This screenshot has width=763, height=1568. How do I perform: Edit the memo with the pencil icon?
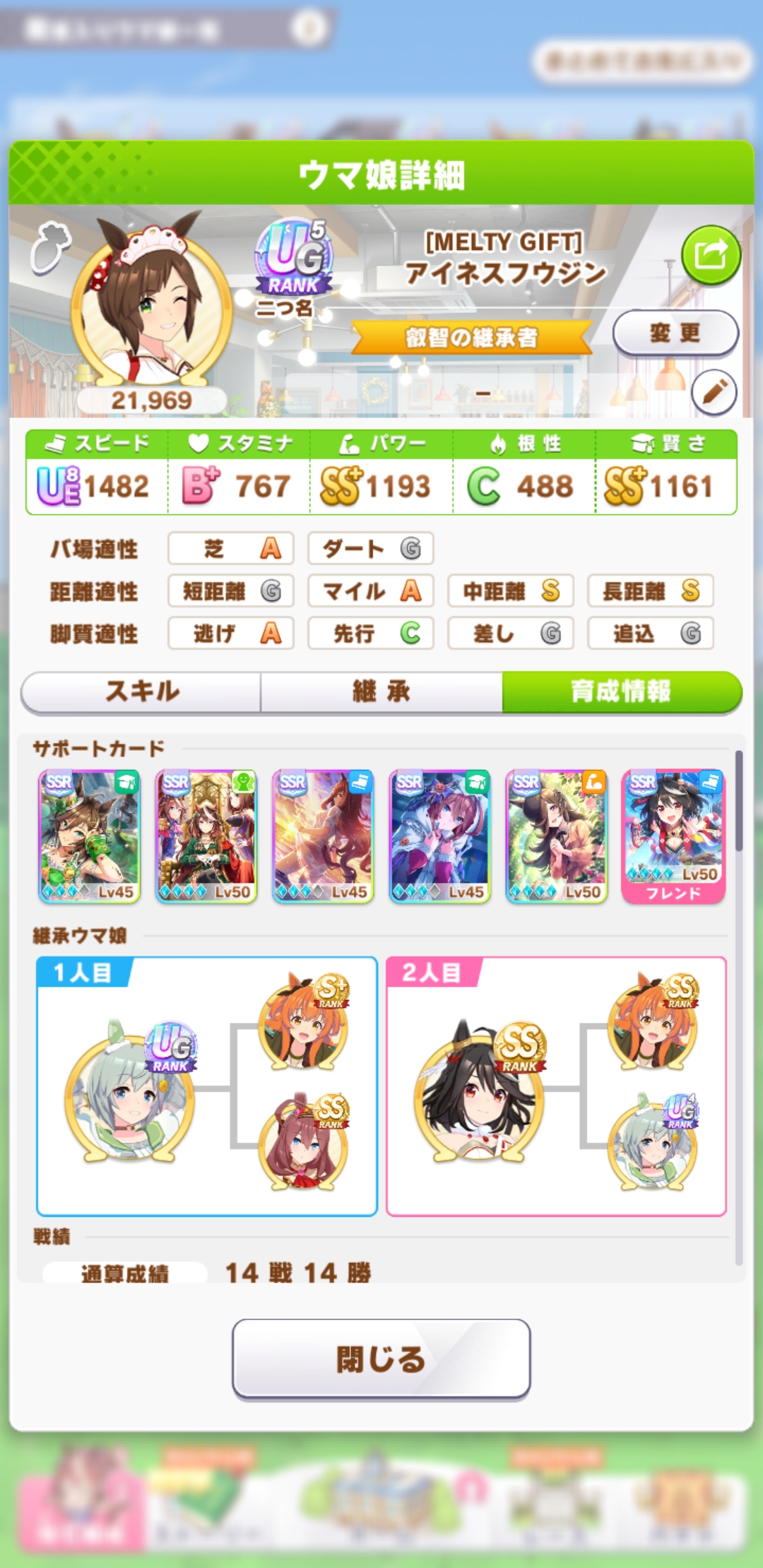[714, 392]
